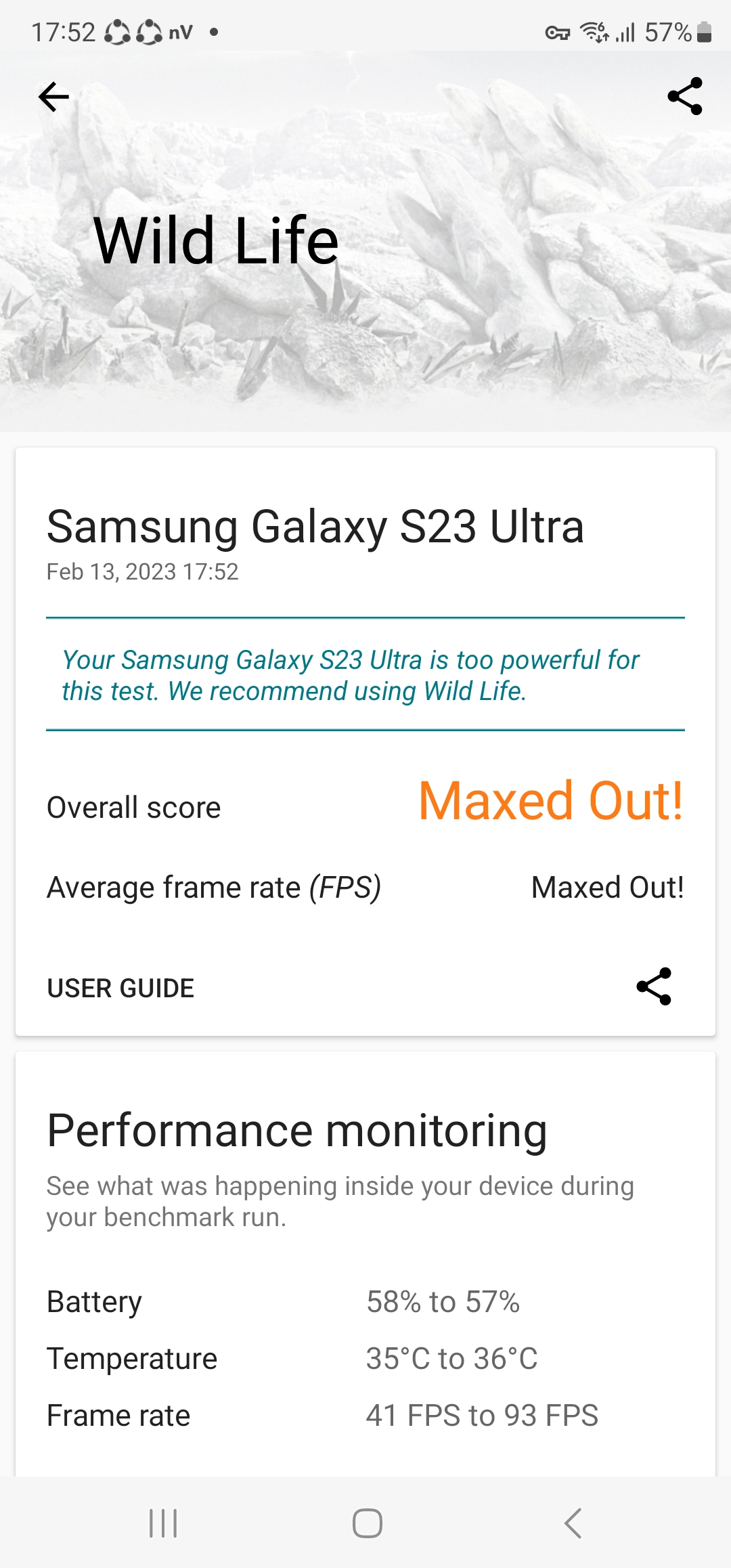This screenshot has width=731, height=1568.
Task: Share via the header share icon
Action: tap(684, 96)
